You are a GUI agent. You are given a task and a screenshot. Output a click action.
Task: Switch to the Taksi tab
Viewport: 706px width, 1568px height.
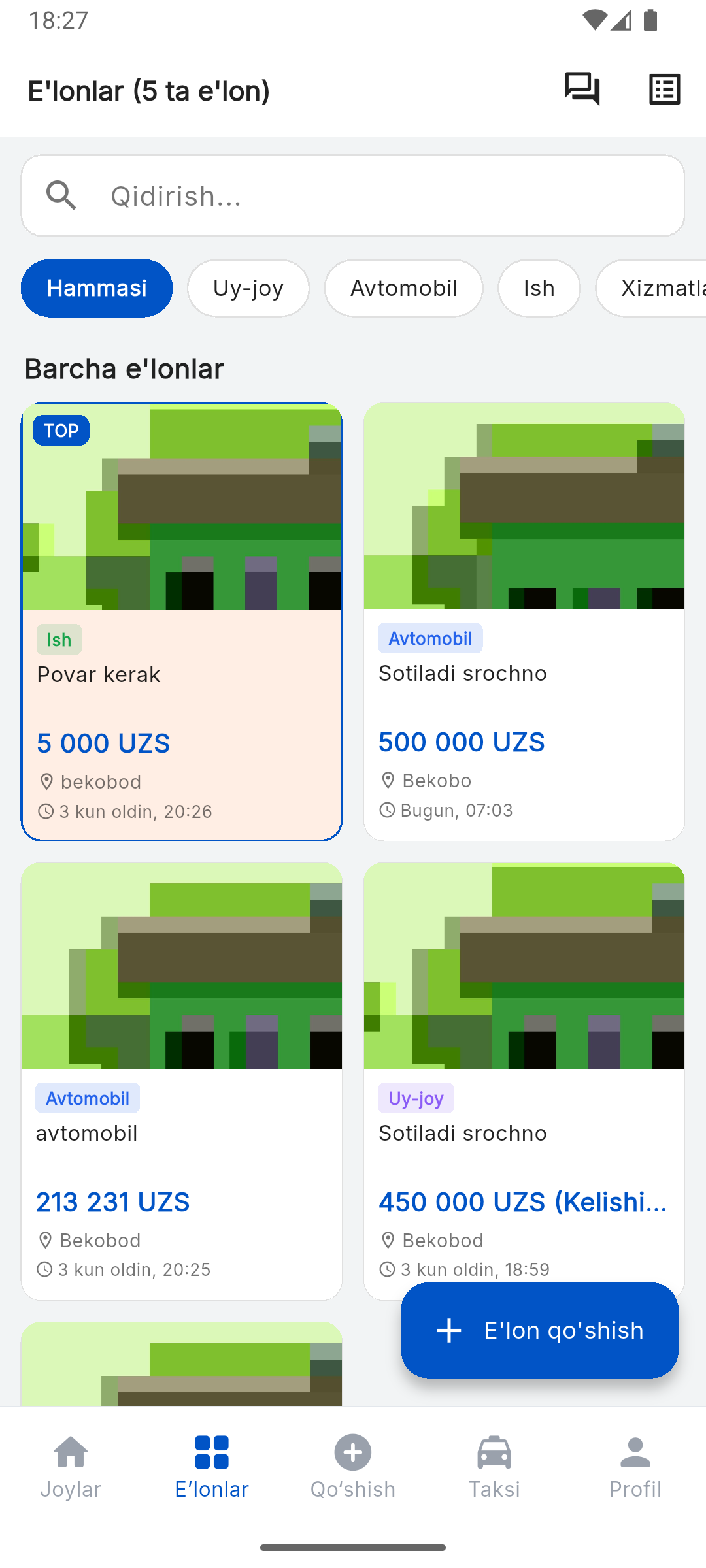tap(494, 1467)
